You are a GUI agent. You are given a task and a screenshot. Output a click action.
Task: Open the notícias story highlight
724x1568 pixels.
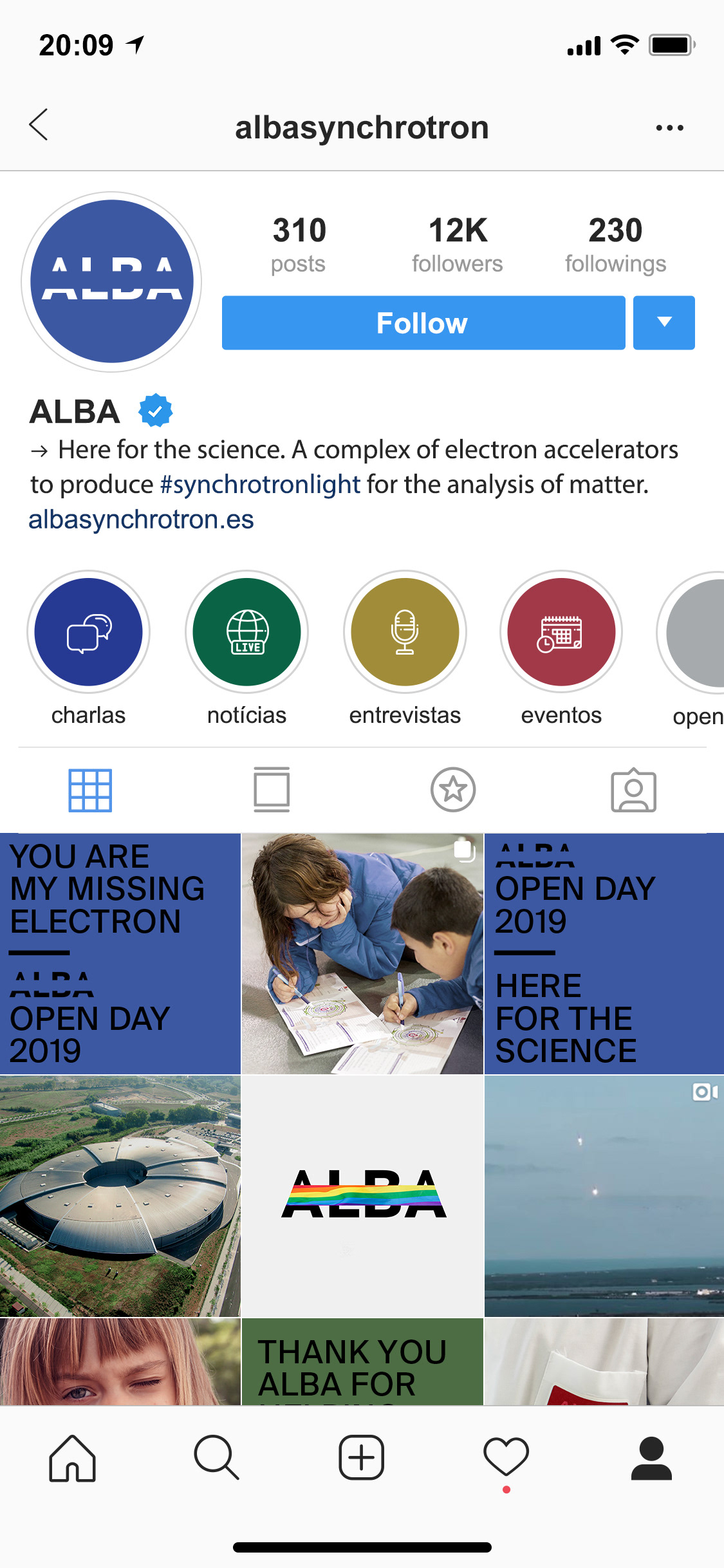(246, 631)
